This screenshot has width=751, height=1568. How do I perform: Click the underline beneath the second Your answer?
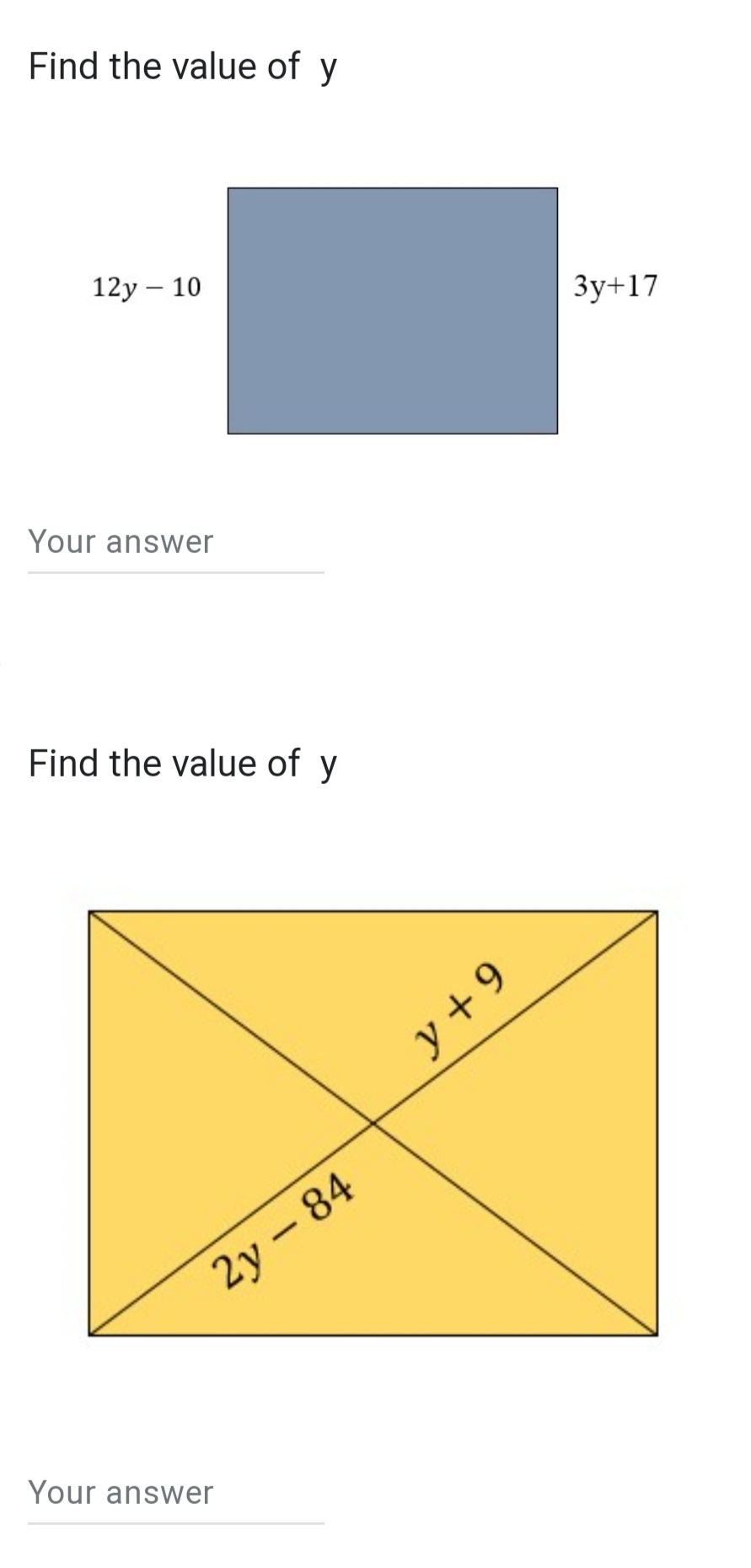point(175,1524)
